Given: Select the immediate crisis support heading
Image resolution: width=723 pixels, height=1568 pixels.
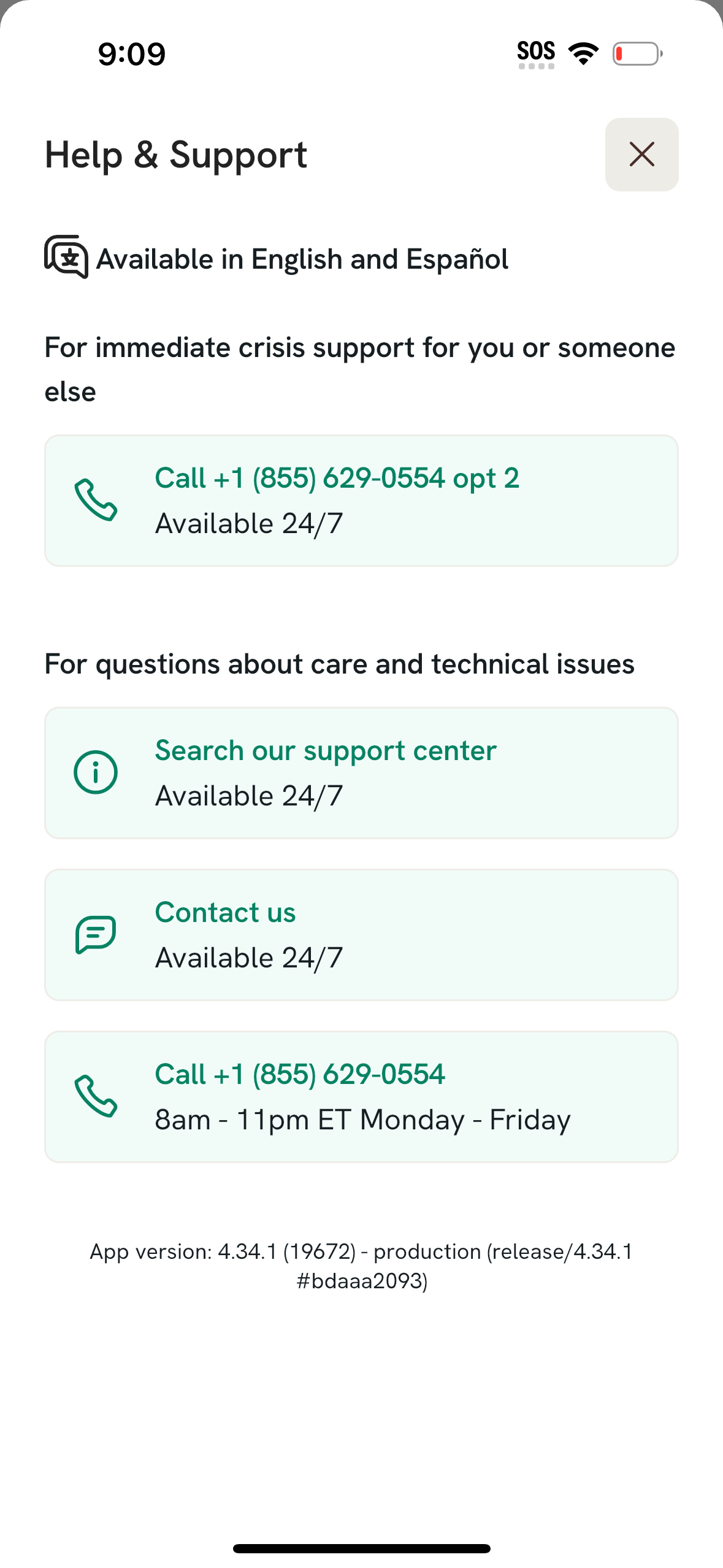Looking at the screenshot, I should coord(359,368).
